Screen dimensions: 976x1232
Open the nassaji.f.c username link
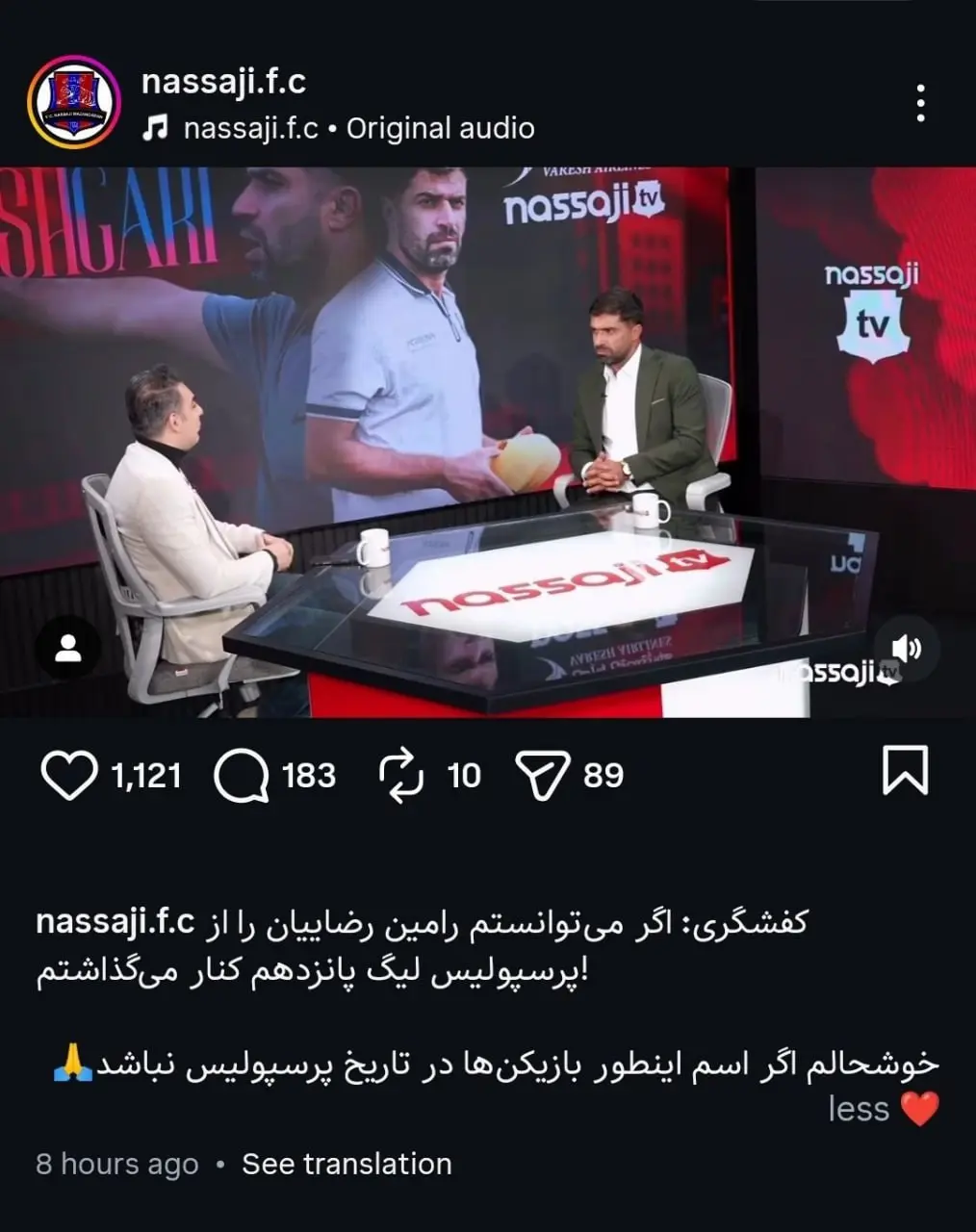coord(224,85)
